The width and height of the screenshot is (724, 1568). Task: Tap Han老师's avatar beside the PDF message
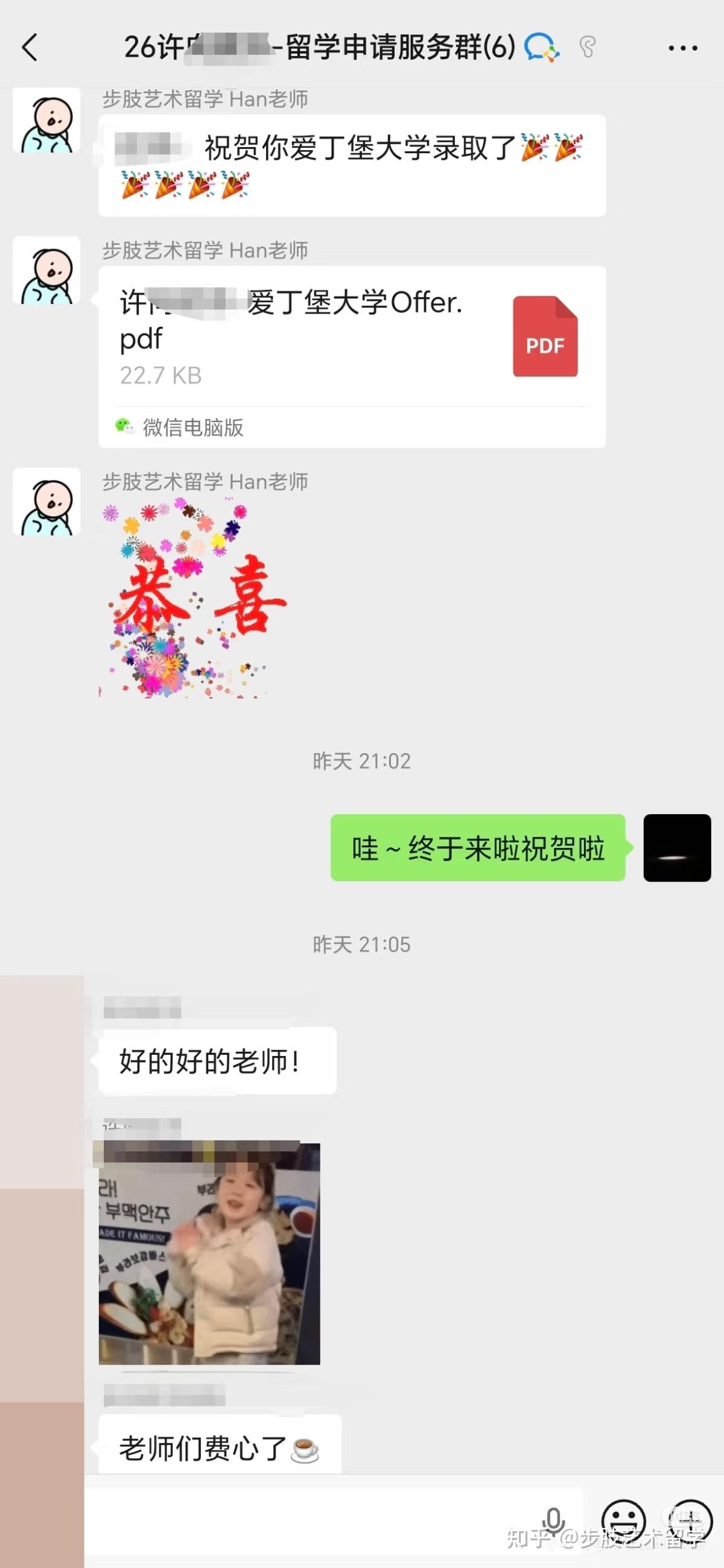tap(47, 270)
